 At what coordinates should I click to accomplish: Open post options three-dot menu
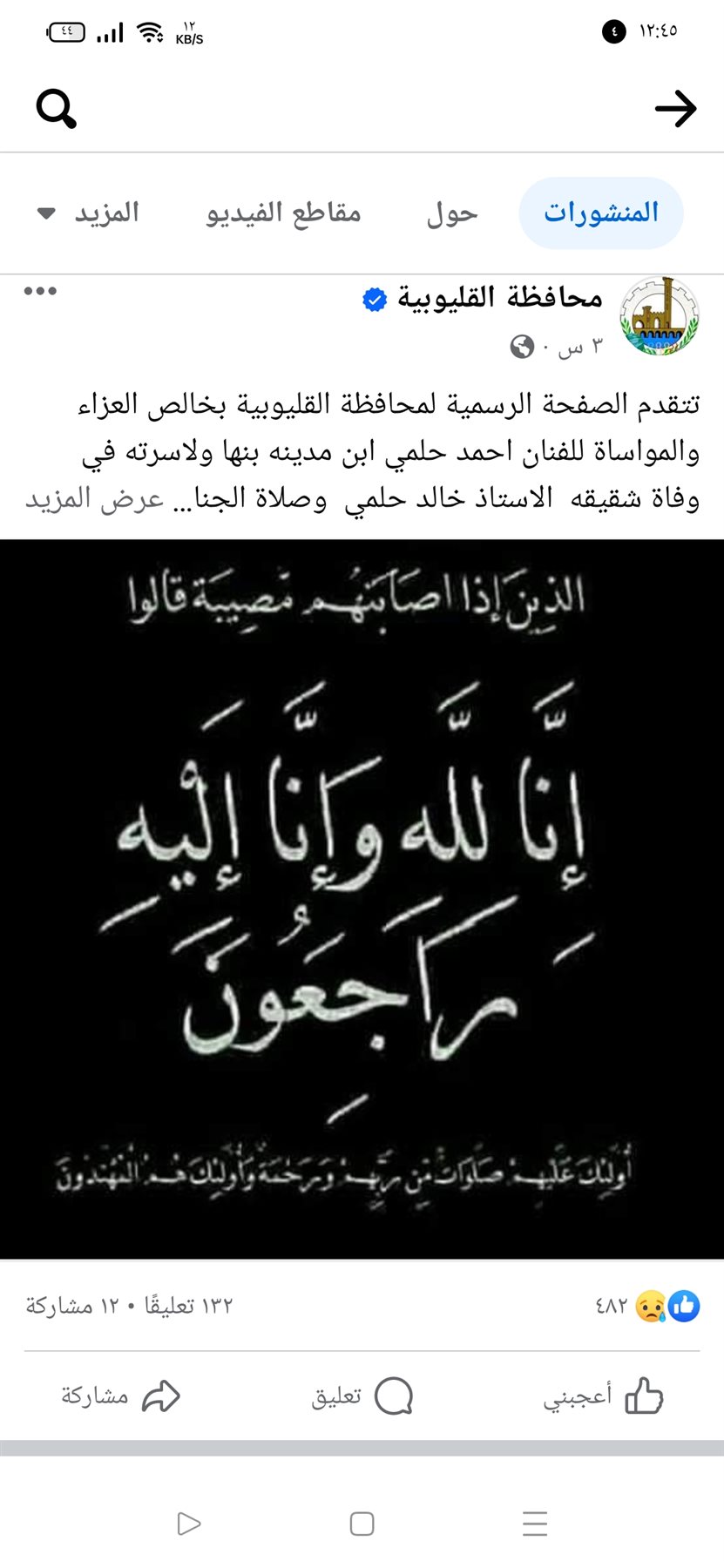pyautogui.click(x=40, y=291)
